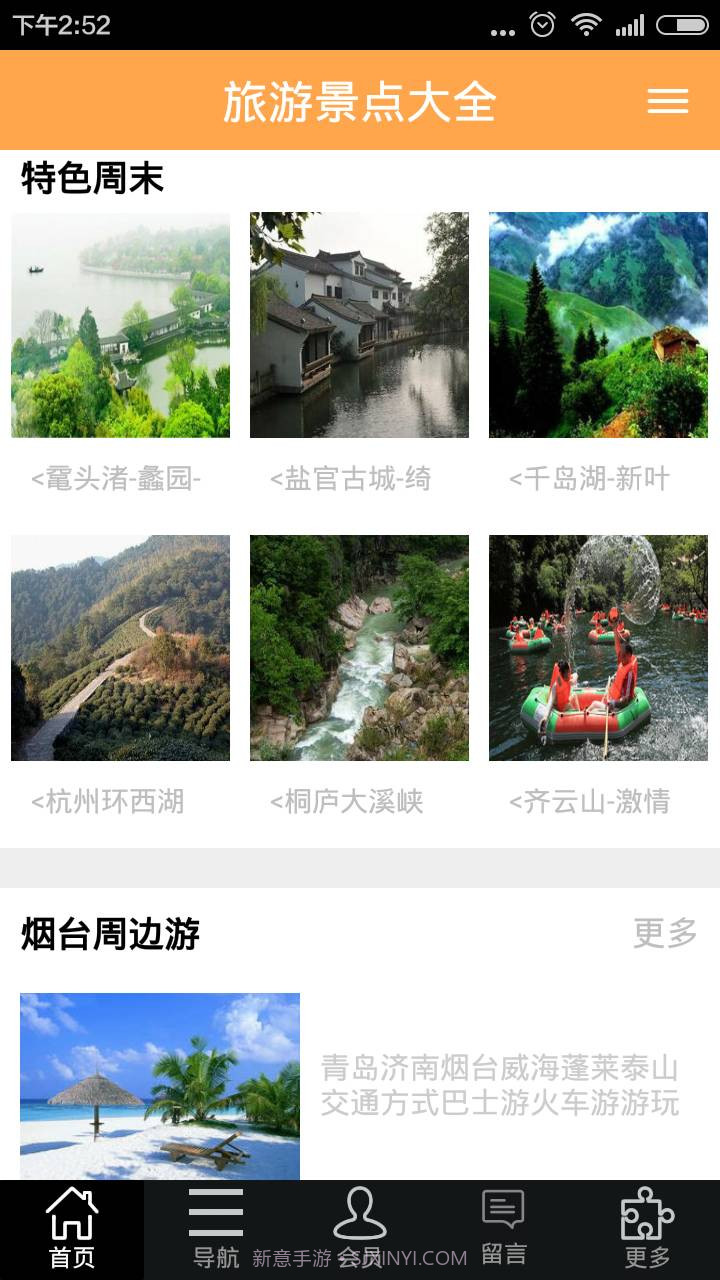Tap the 齐云山-激情 rafting entry
Screen dimensions: 720x1280
(592, 802)
